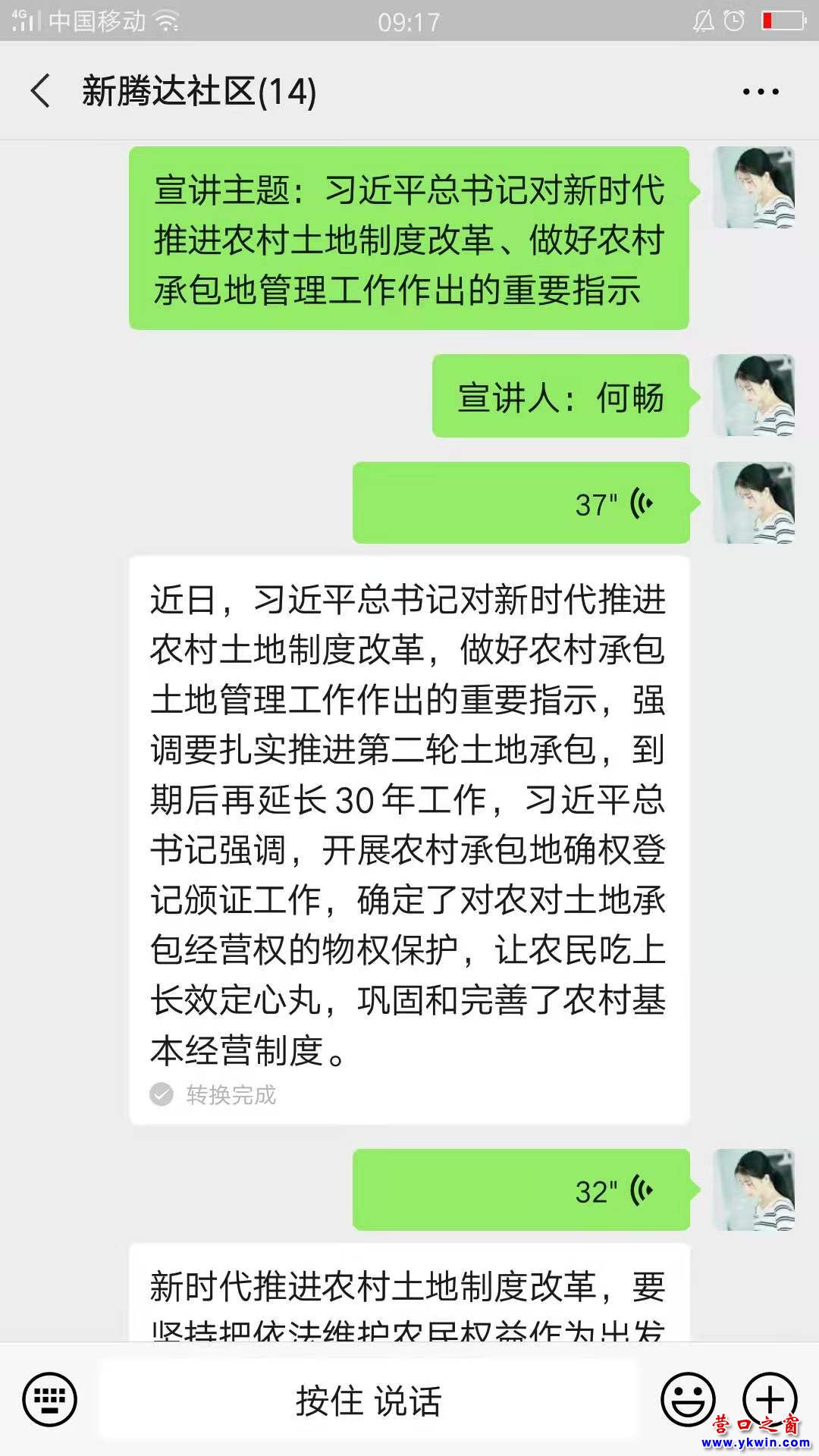Open sender avatar beside 宣讲人：何畅

(754, 395)
